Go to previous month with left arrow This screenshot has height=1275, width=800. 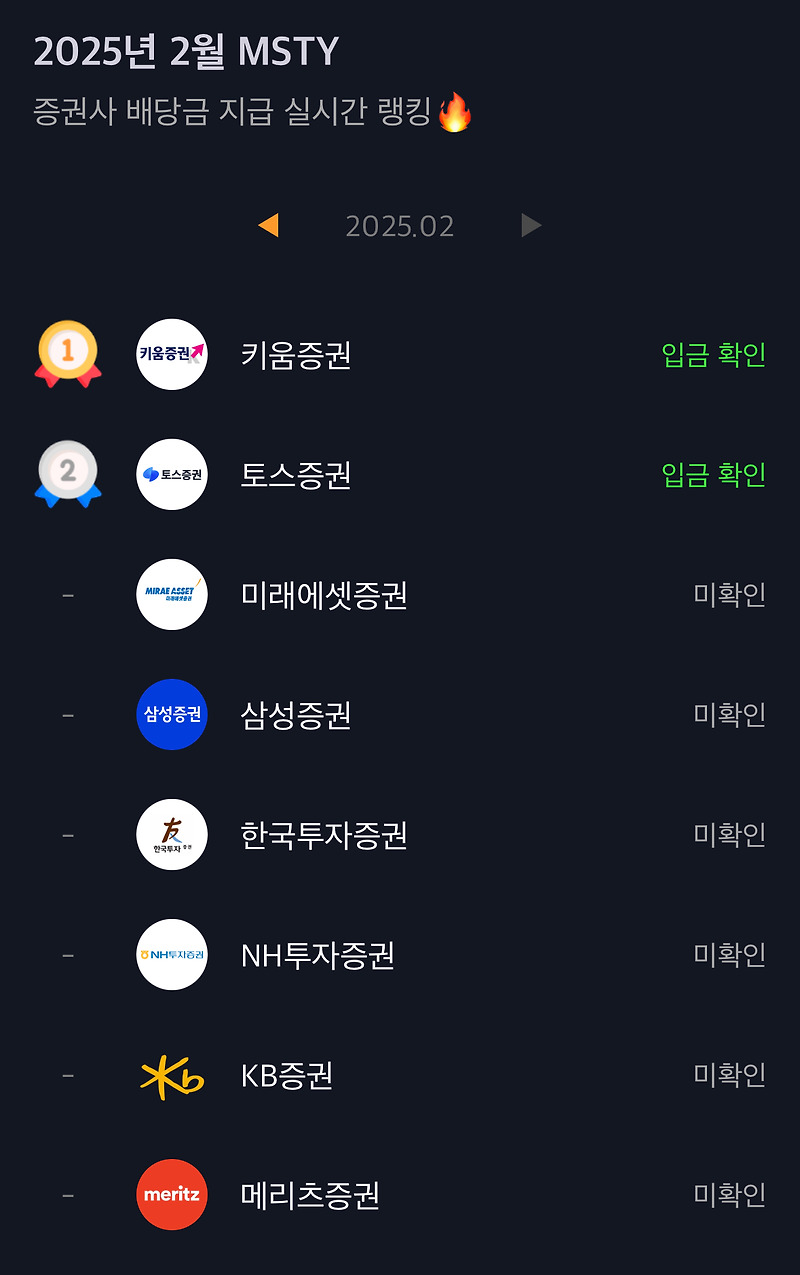(x=269, y=224)
